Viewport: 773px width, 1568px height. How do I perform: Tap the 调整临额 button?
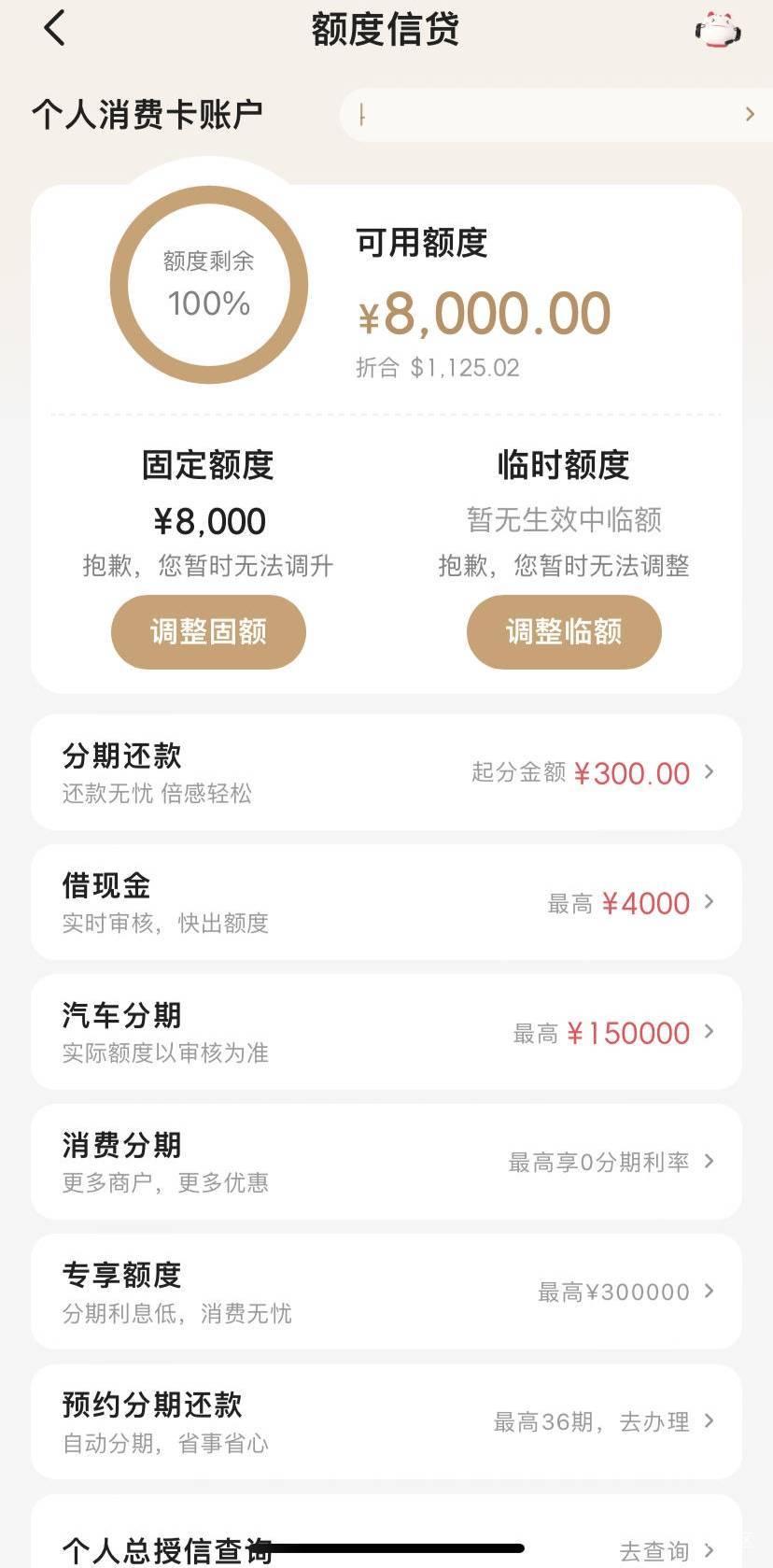pos(564,631)
